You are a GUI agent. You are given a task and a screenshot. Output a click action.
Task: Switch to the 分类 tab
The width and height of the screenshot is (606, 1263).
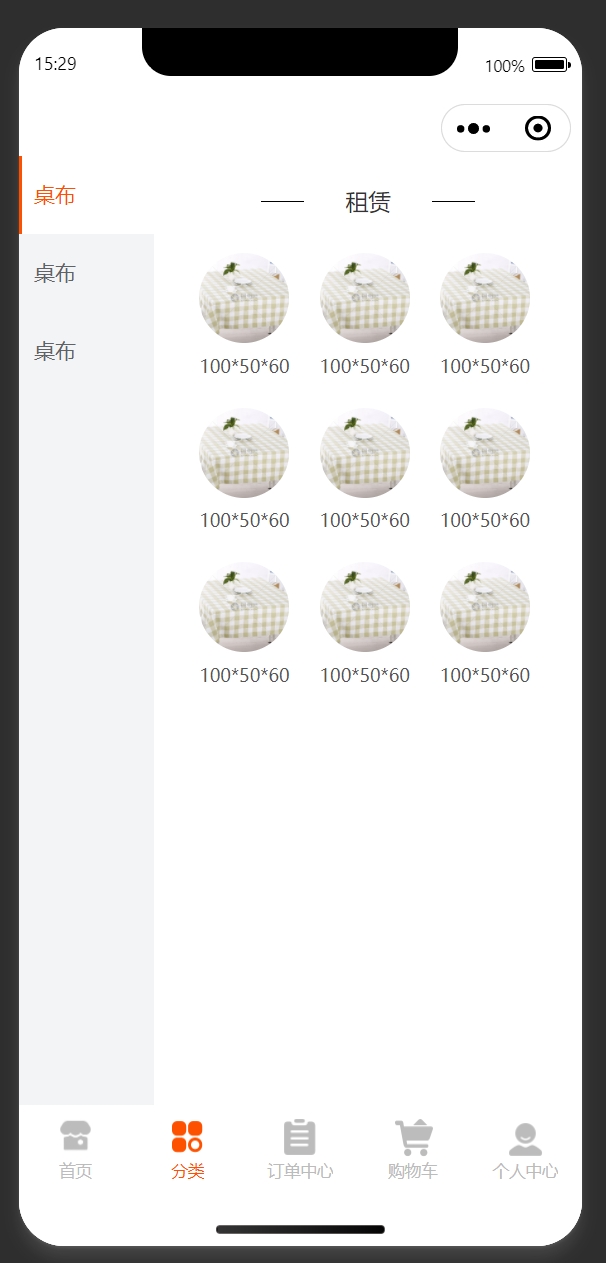[x=187, y=1150]
